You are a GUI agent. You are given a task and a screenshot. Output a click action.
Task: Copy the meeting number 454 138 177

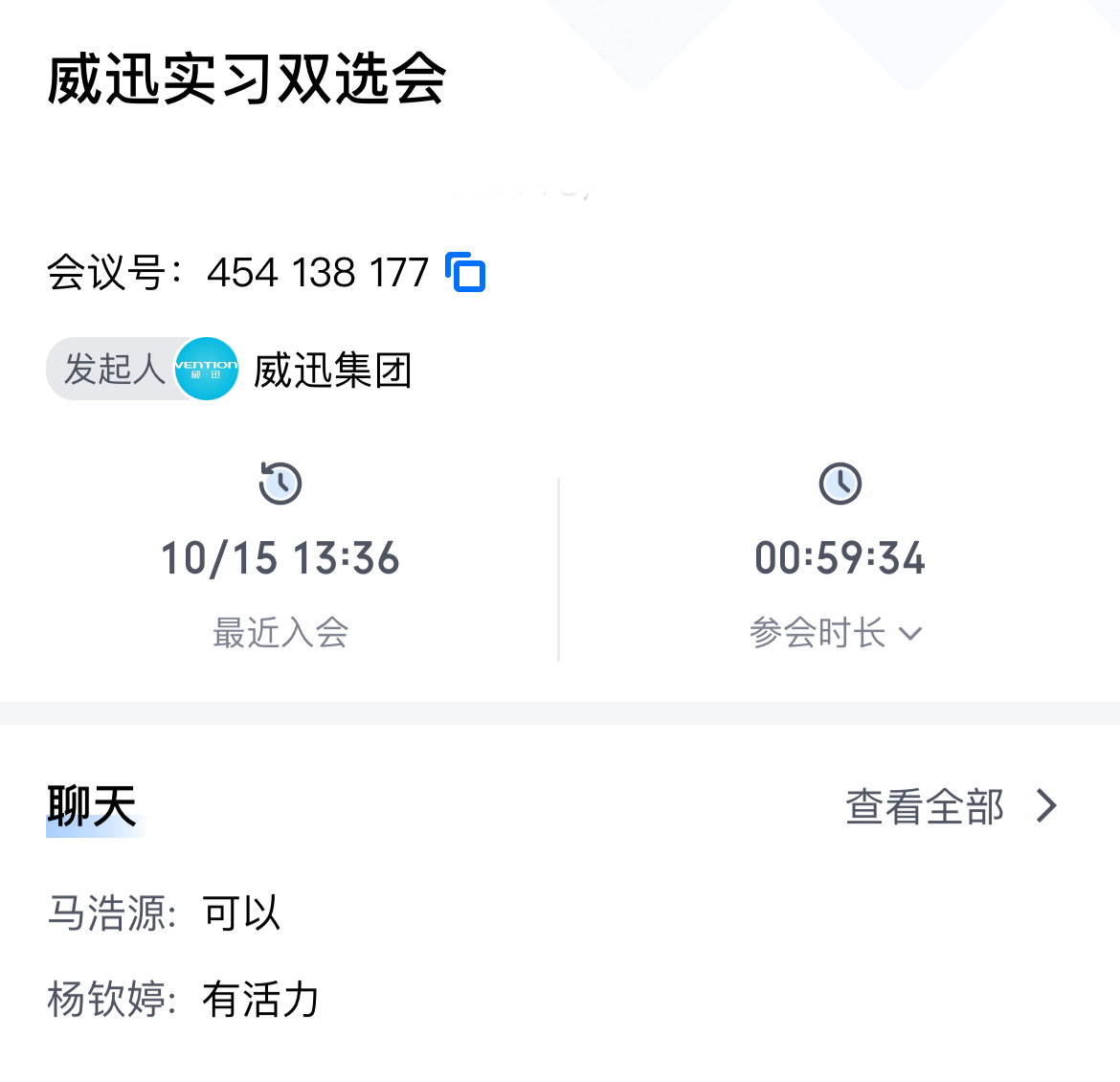click(466, 273)
